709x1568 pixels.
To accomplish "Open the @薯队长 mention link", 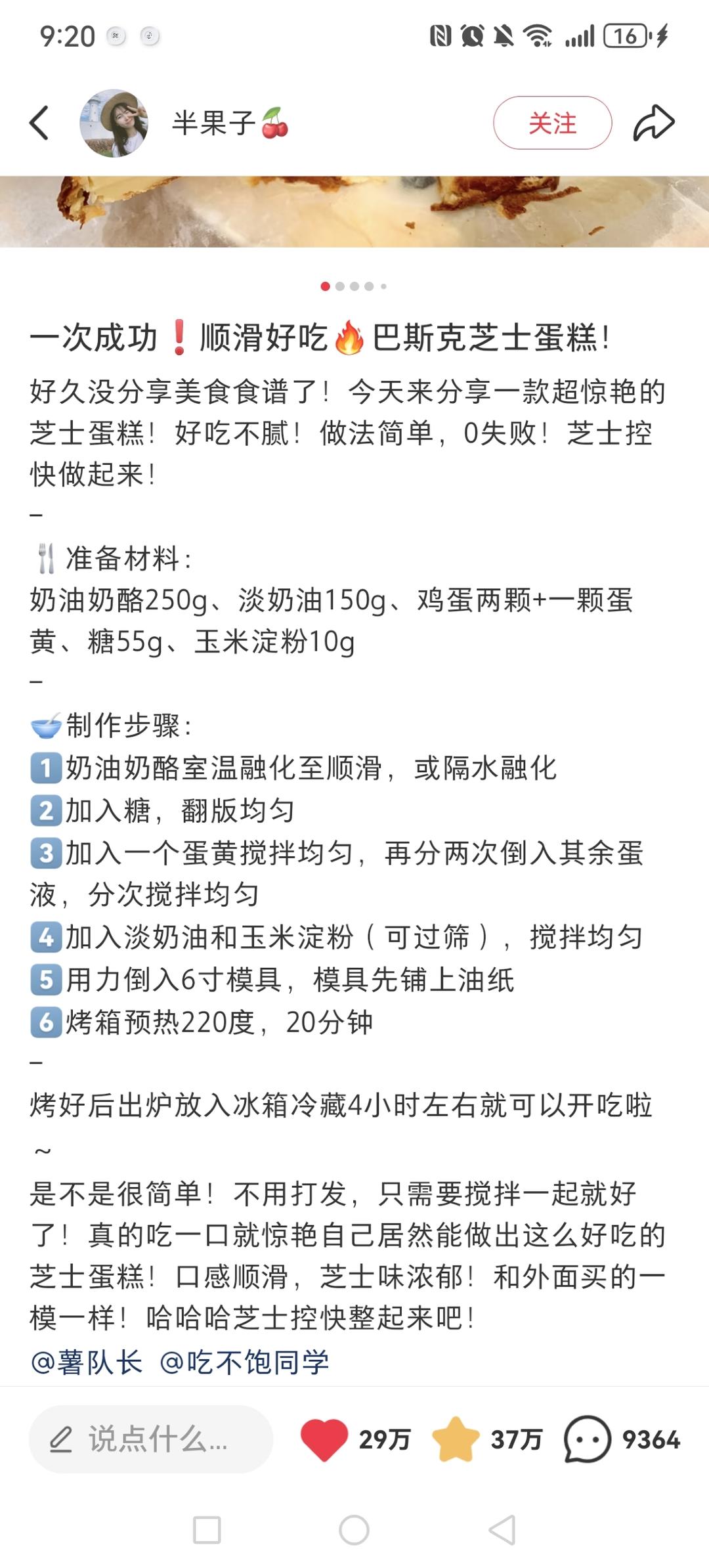I will (87, 1362).
